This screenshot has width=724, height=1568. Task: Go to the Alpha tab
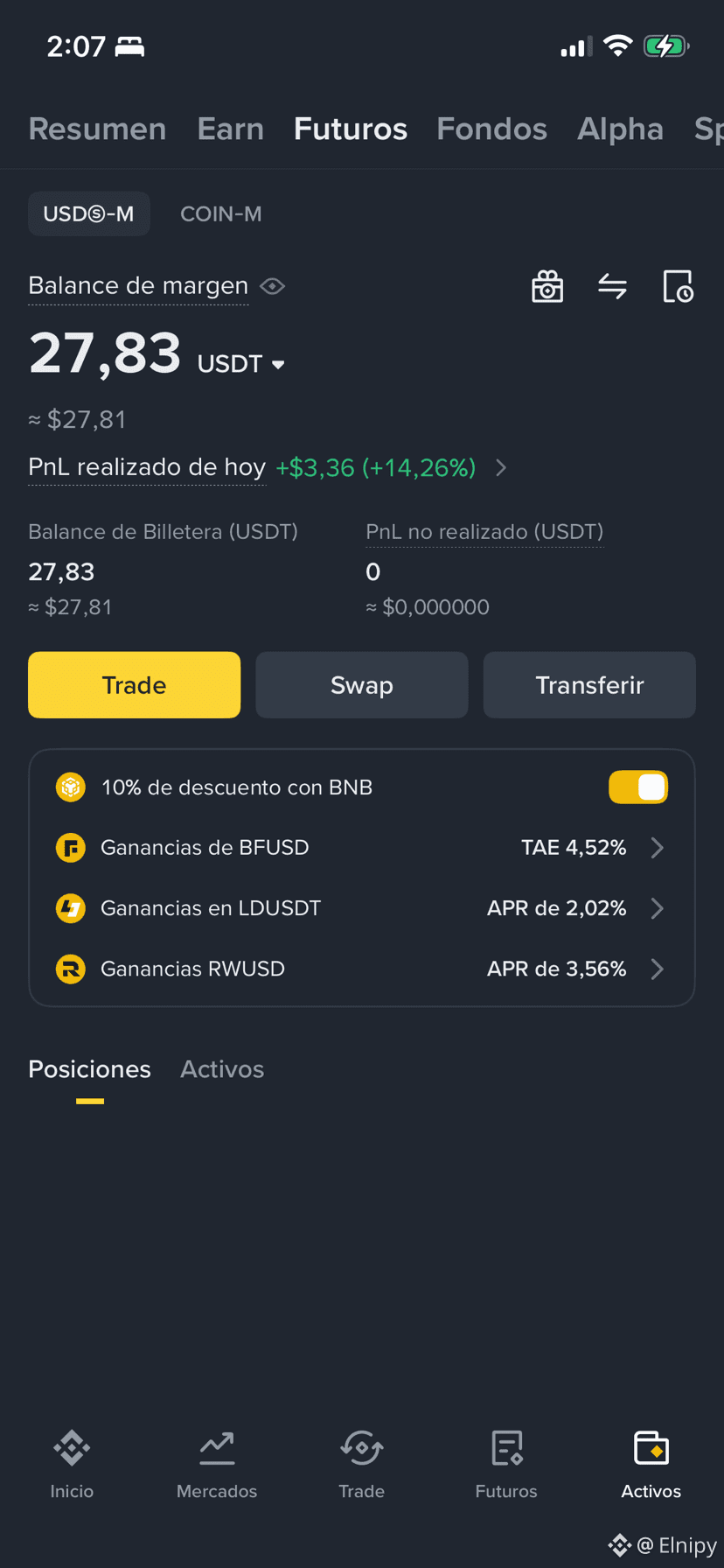coord(620,129)
